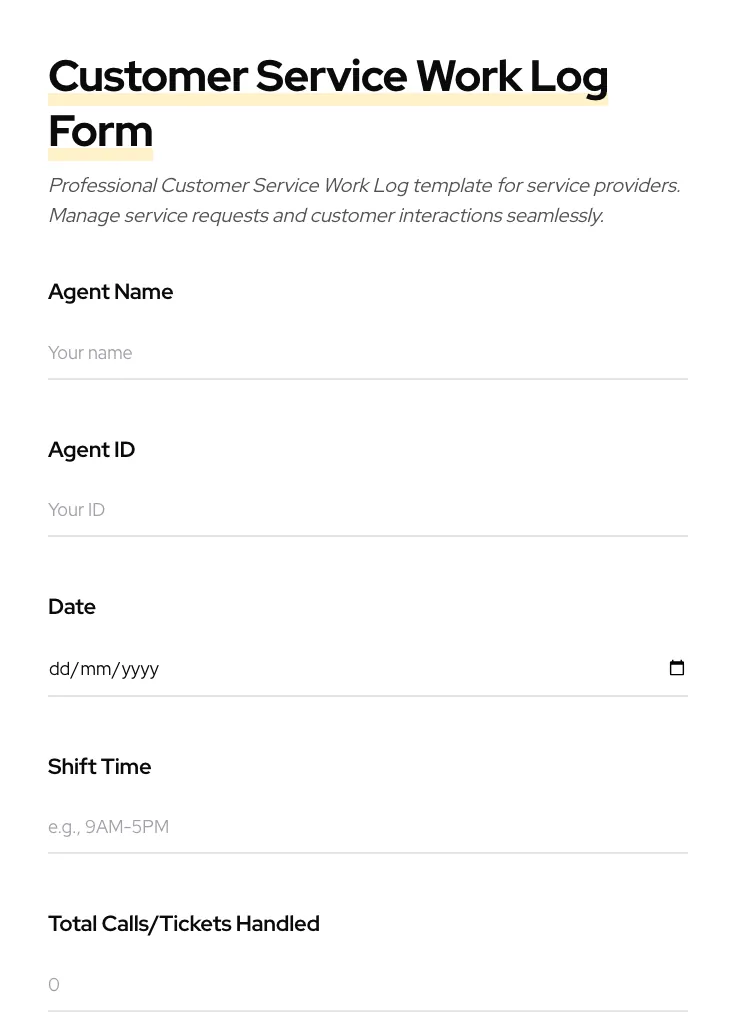Click the divider line under Agent Name field

click(x=368, y=379)
